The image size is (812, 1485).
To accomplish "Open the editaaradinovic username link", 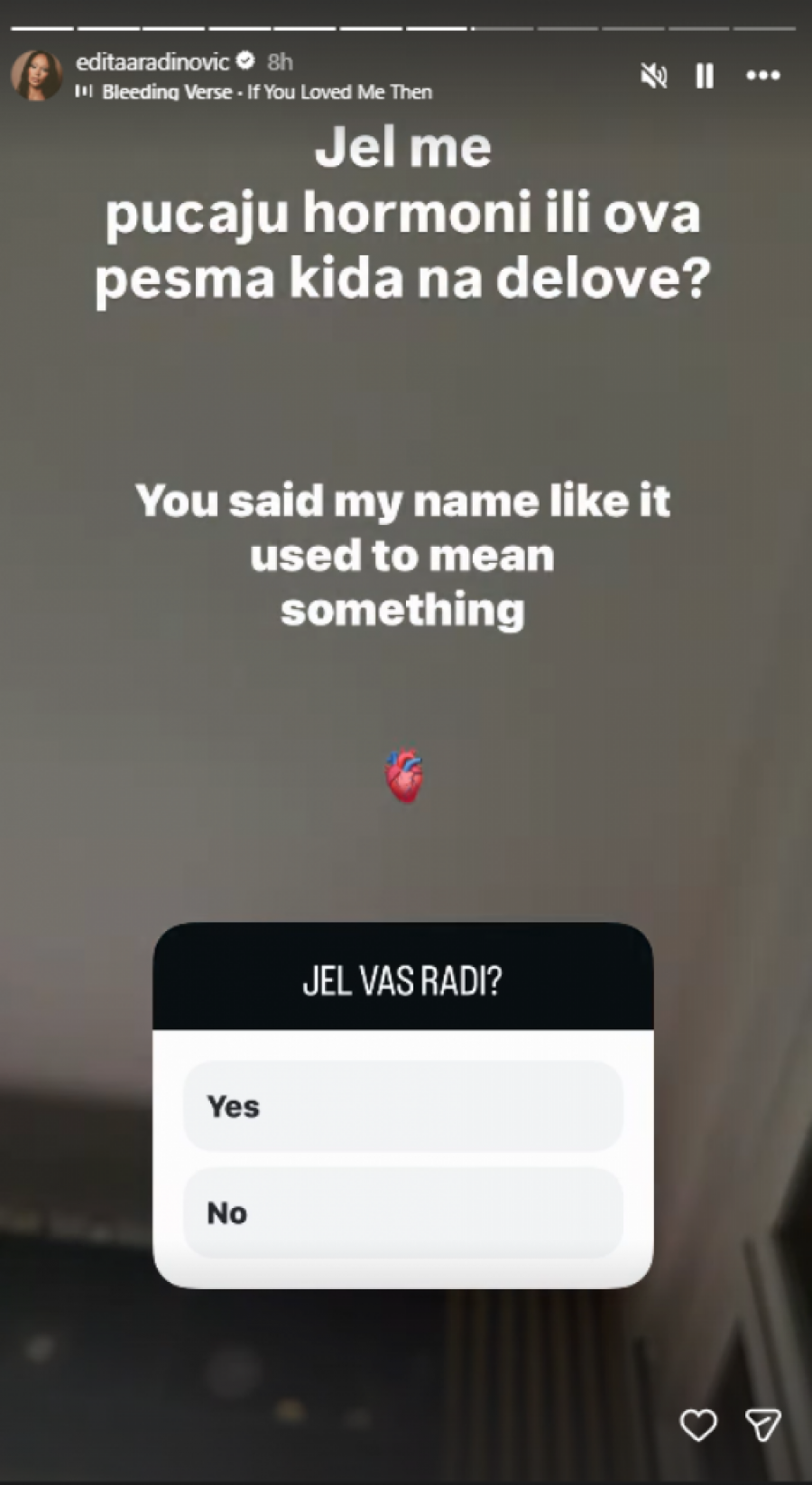I will click(152, 61).
